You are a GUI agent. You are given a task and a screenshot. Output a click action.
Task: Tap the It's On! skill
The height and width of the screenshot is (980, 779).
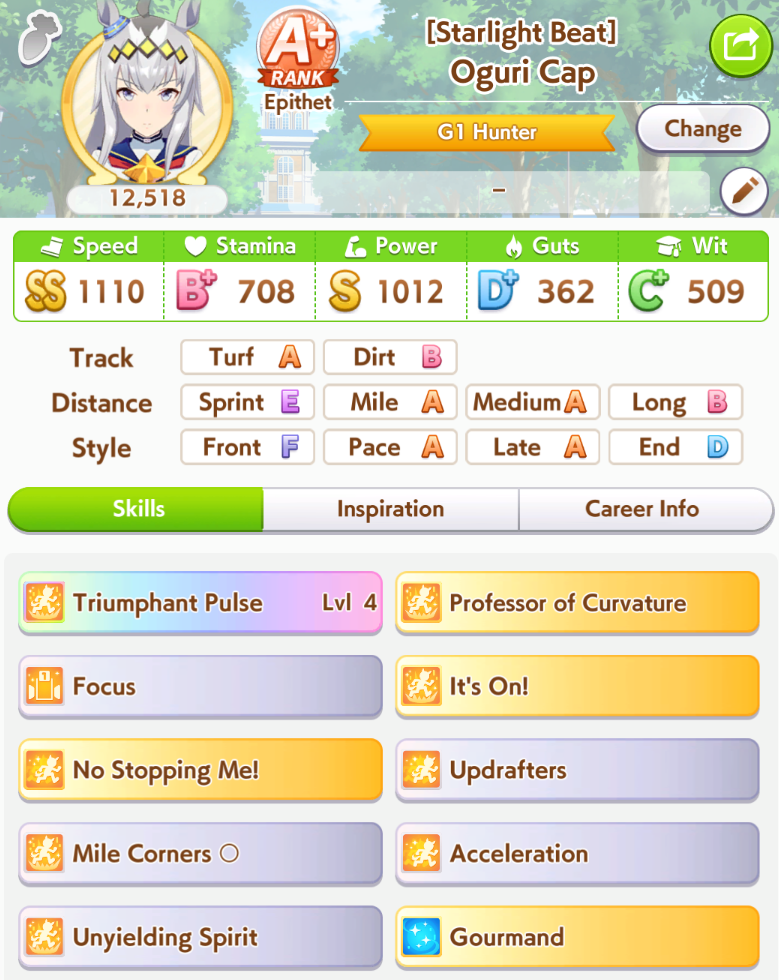pos(577,686)
